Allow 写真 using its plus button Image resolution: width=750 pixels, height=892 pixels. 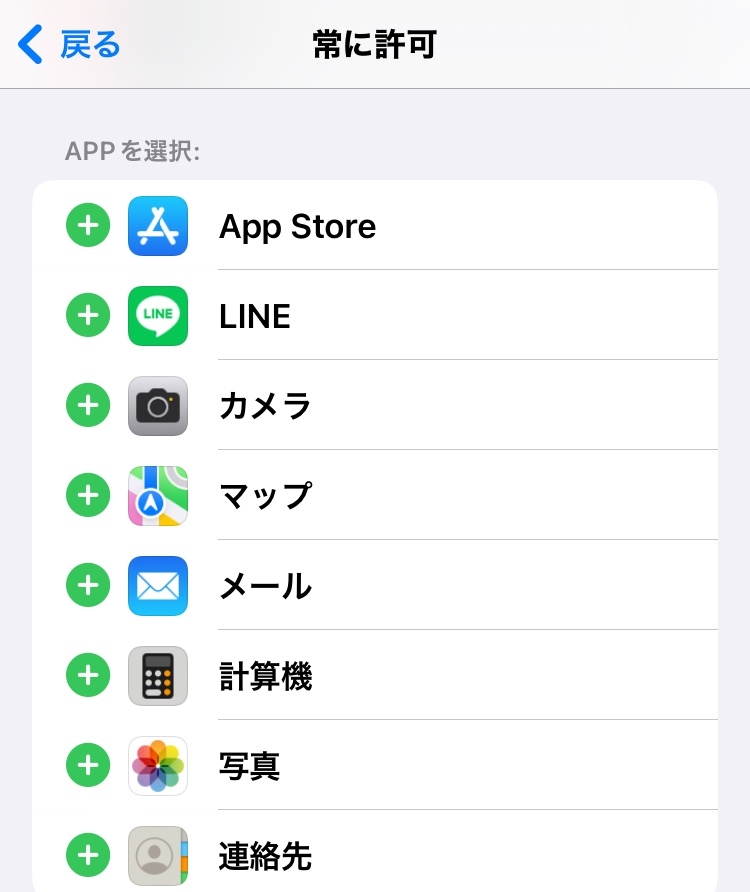88,766
